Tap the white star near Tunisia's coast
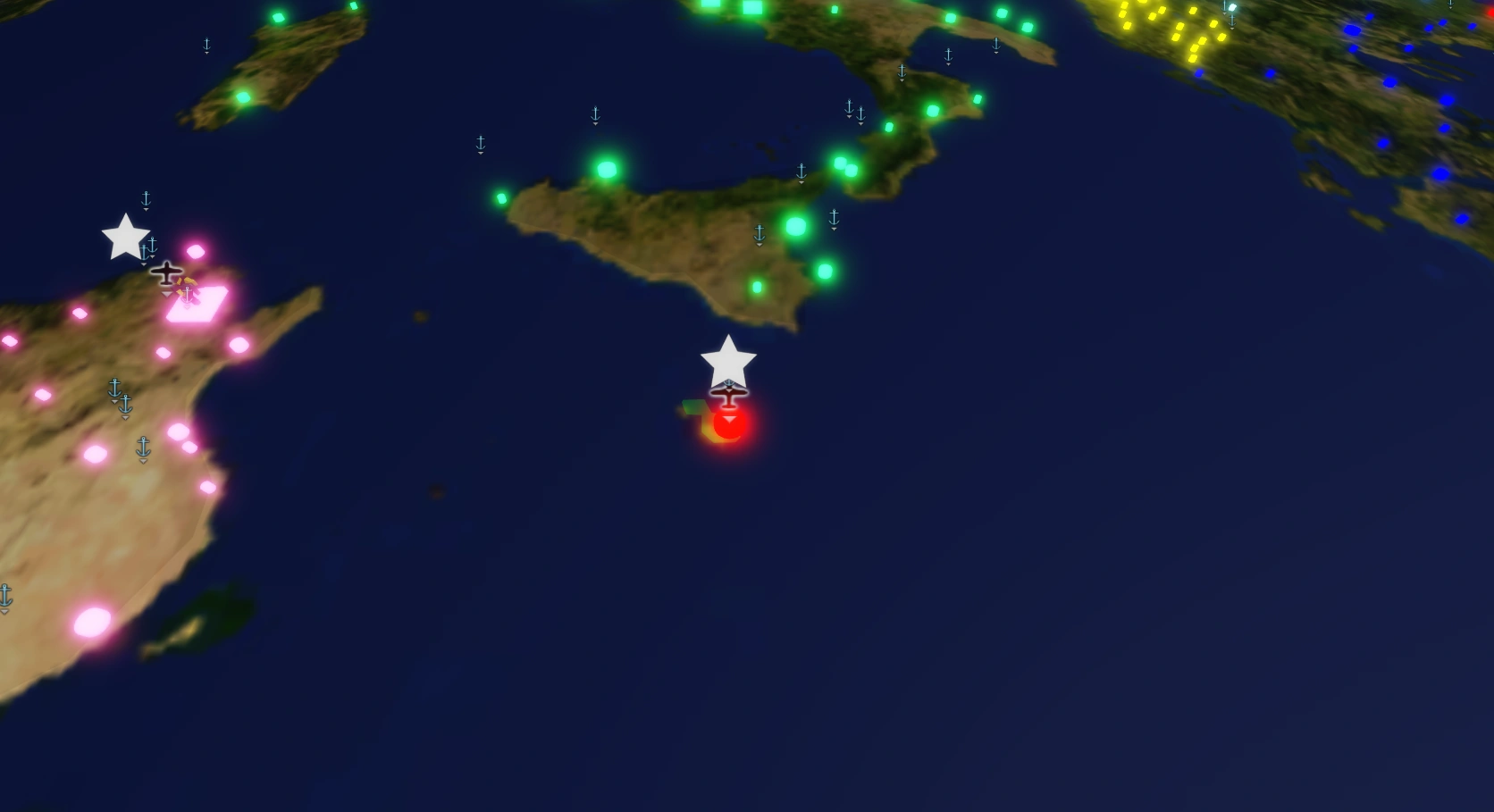Screen dimensions: 1494x812 point(126,237)
